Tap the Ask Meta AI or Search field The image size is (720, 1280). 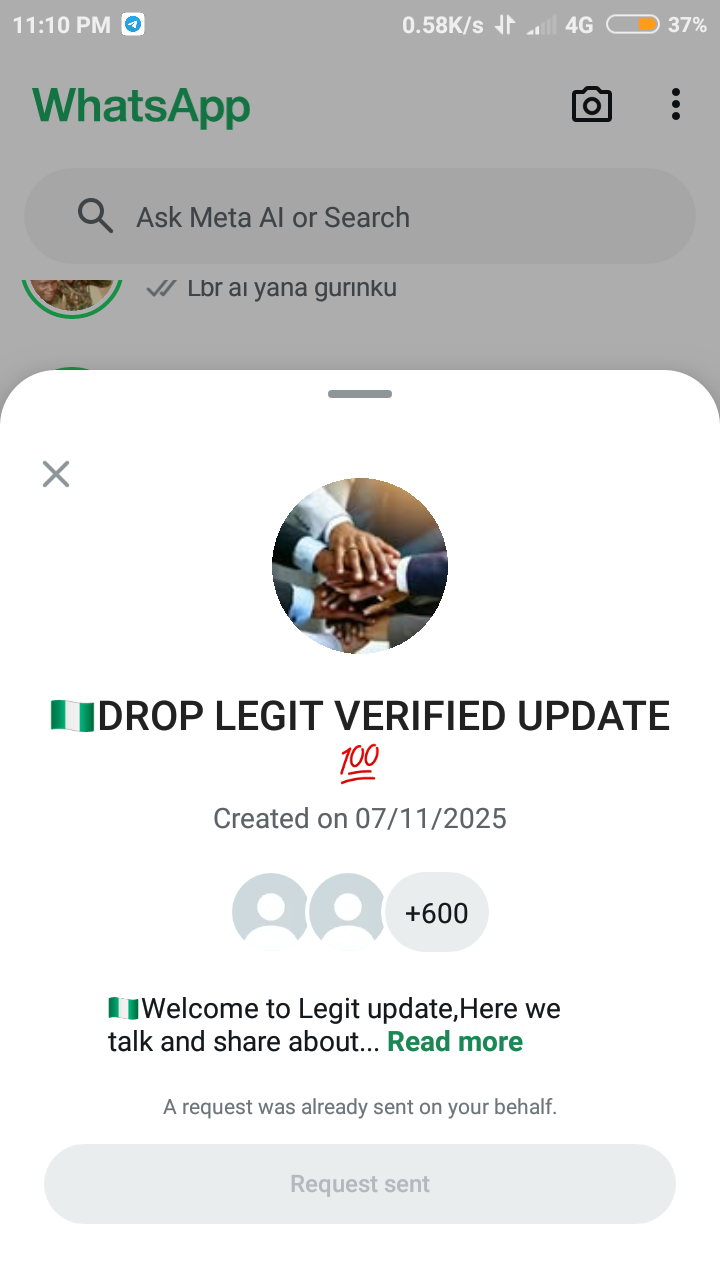tap(360, 217)
